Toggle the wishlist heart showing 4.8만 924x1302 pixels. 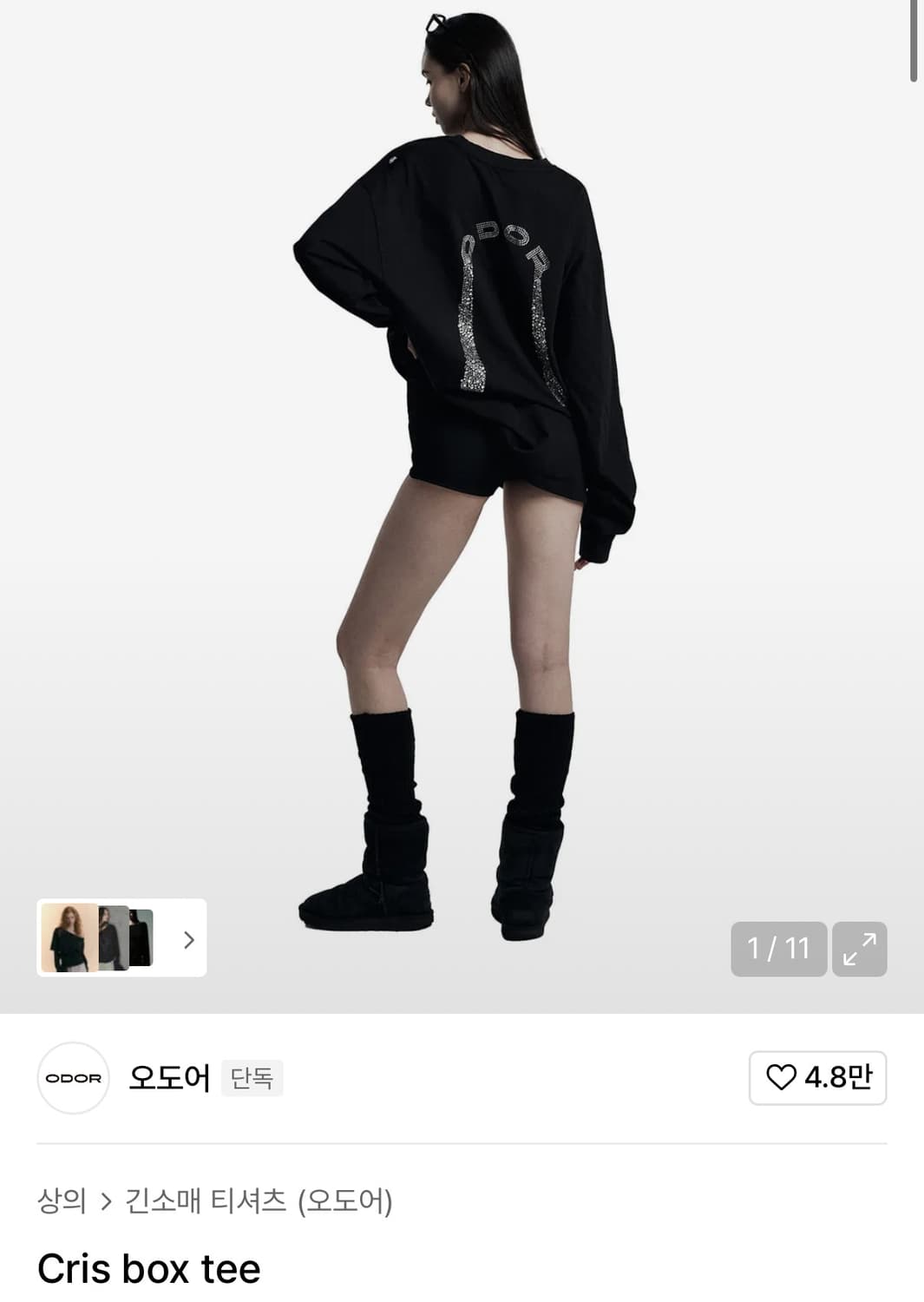pyautogui.click(x=816, y=1076)
